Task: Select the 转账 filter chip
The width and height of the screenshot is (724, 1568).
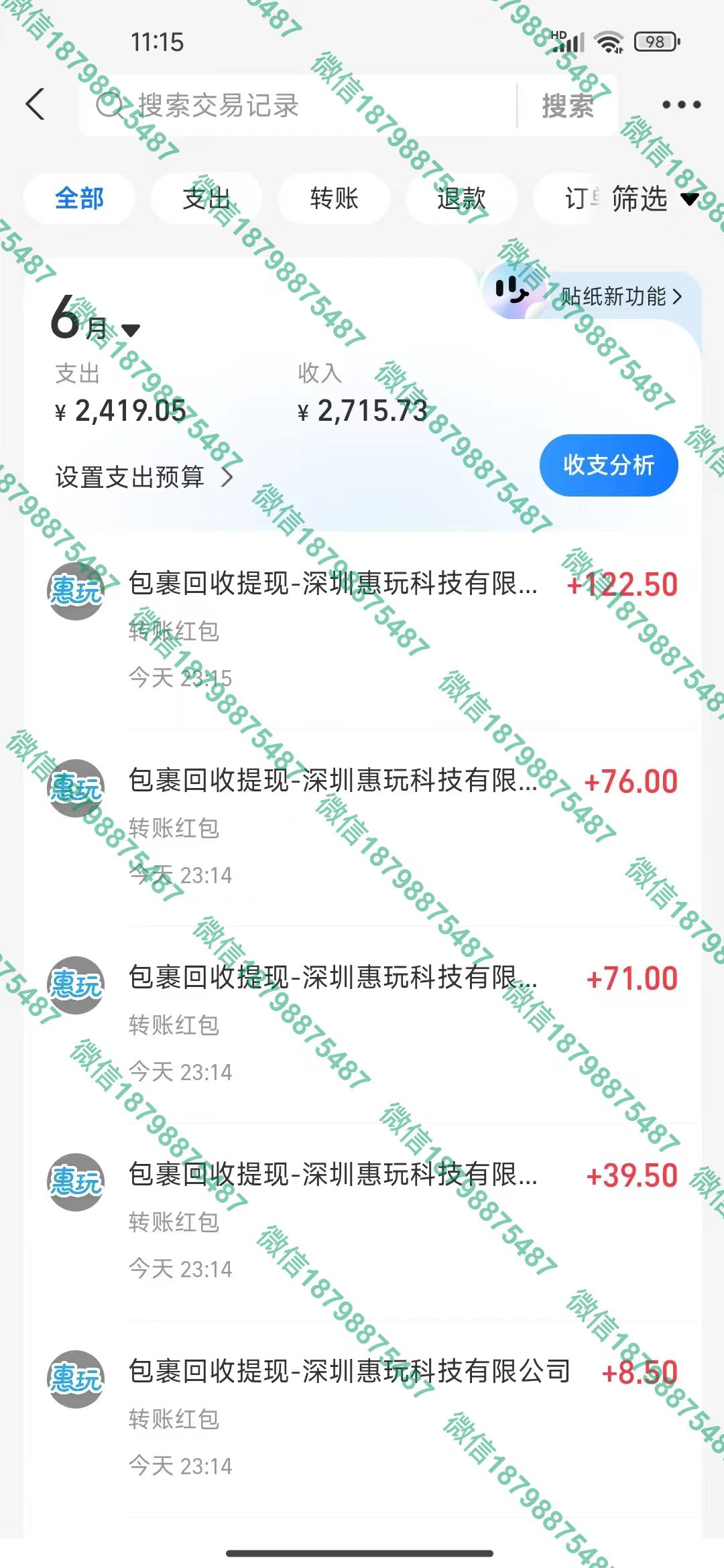Action: point(334,199)
